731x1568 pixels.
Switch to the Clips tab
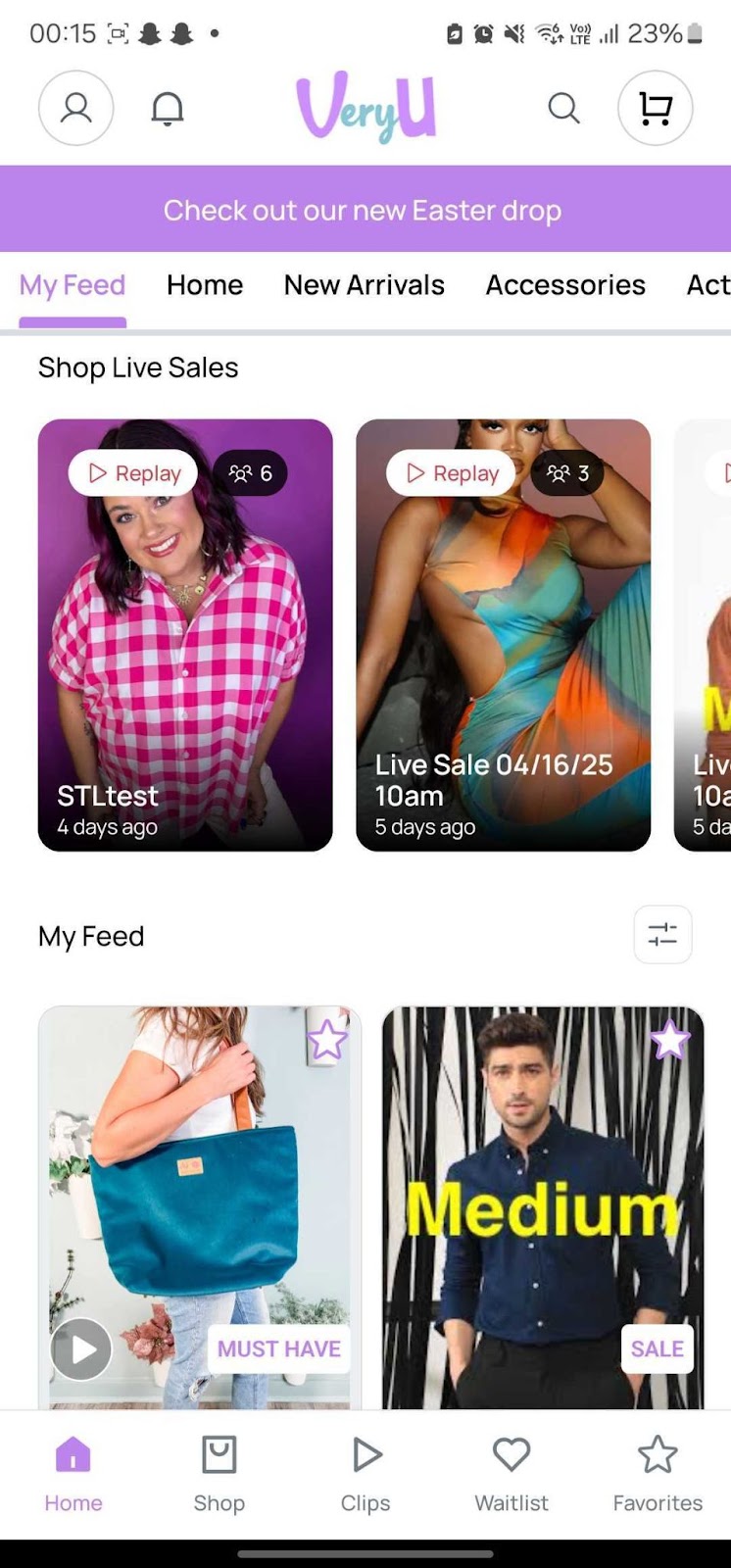[365, 1474]
